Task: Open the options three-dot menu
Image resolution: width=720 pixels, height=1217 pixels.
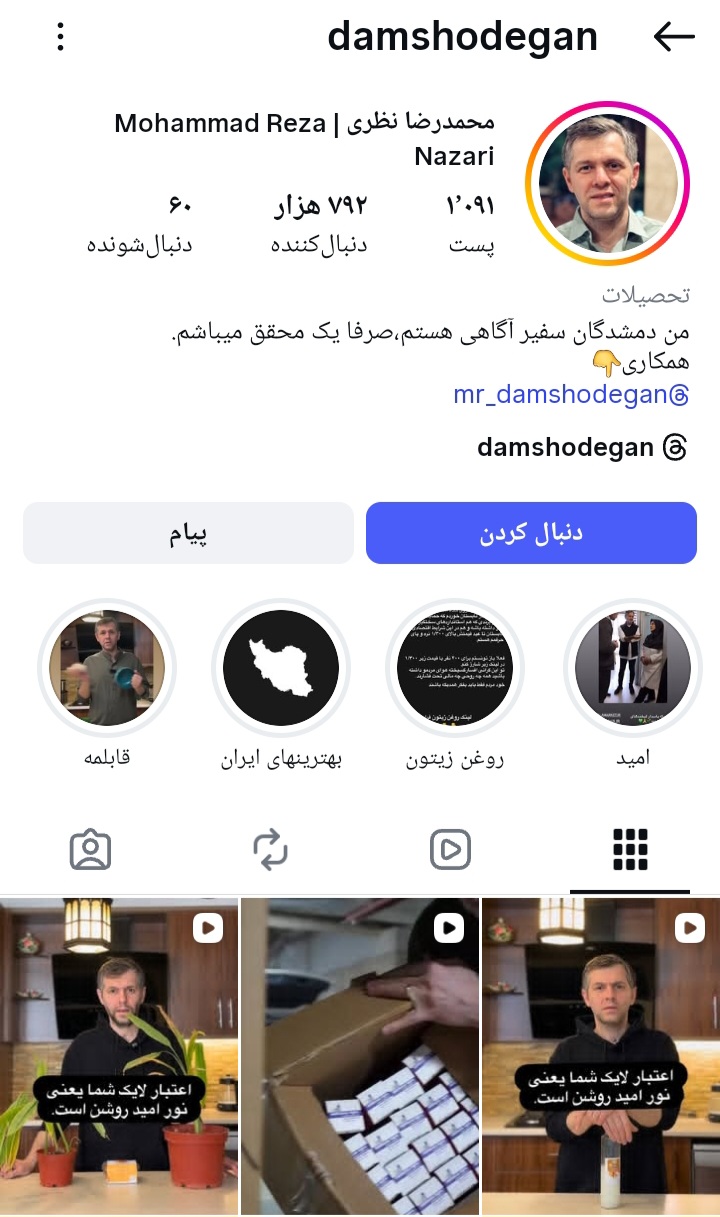Action: (x=60, y=37)
